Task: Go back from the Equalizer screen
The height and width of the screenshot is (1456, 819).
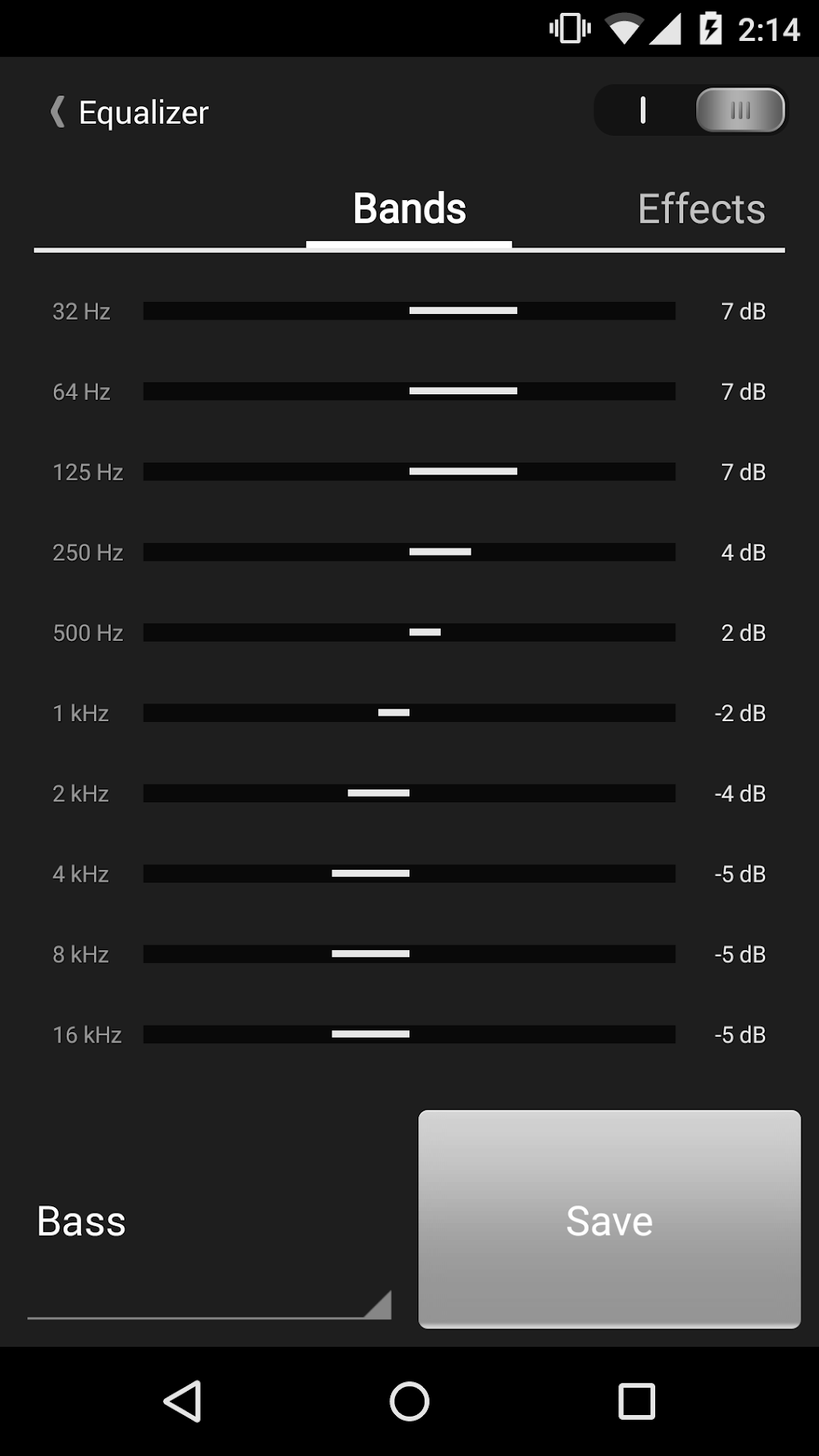Action: click(x=58, y=112)
